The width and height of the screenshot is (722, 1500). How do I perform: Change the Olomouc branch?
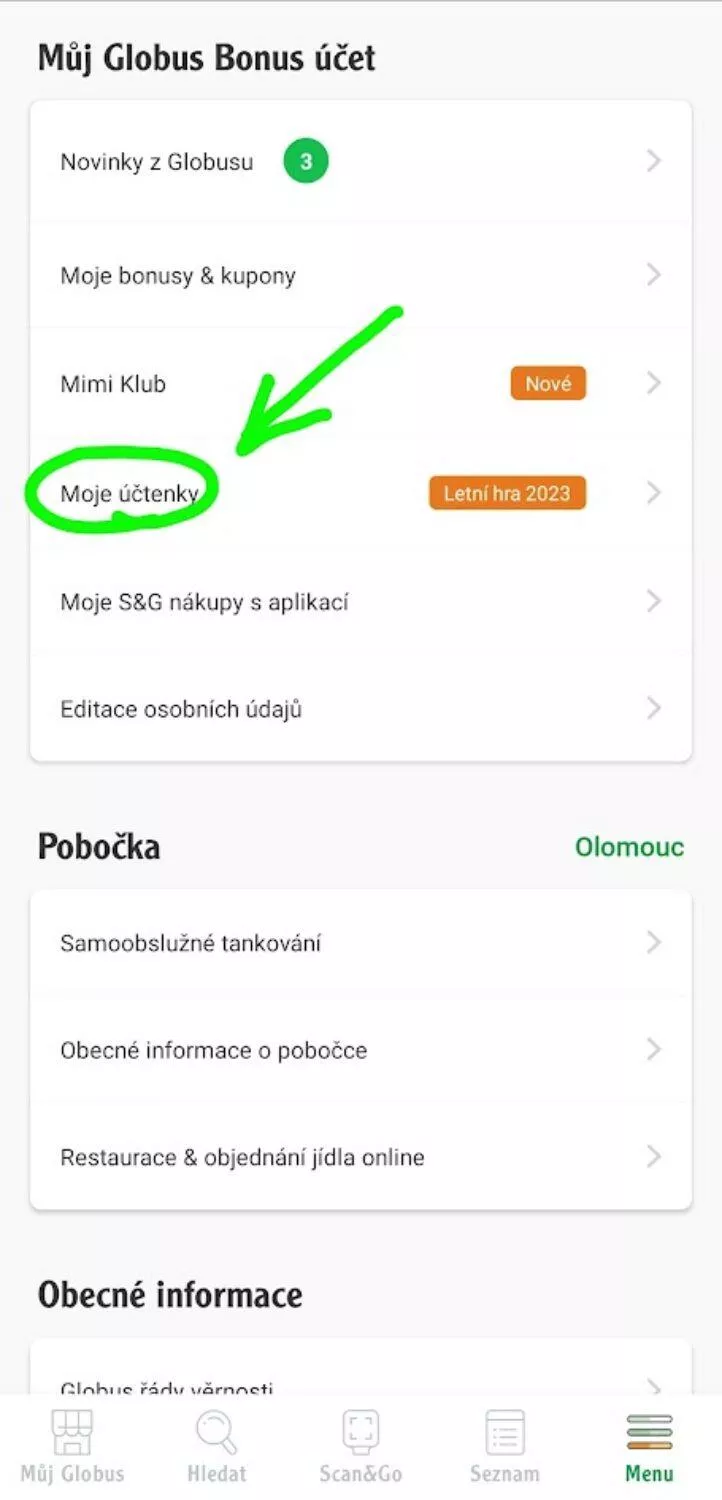pos(629,848)
